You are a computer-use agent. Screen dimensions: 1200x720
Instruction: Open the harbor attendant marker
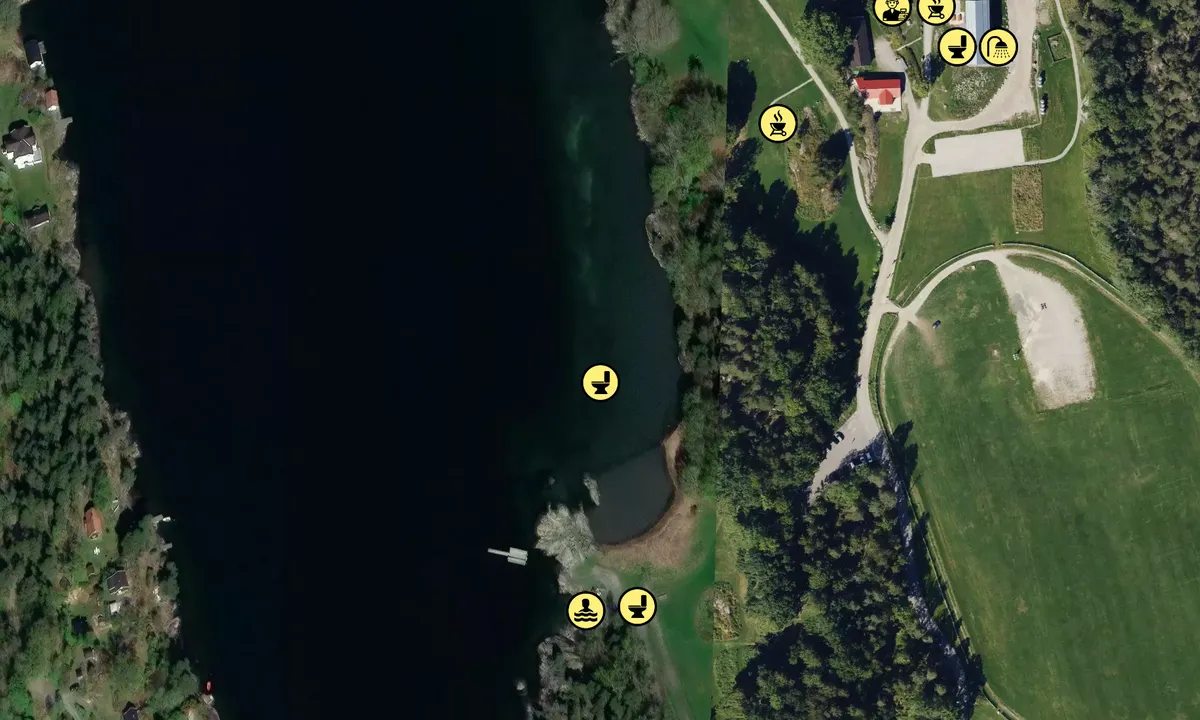(x=891, y=8)
